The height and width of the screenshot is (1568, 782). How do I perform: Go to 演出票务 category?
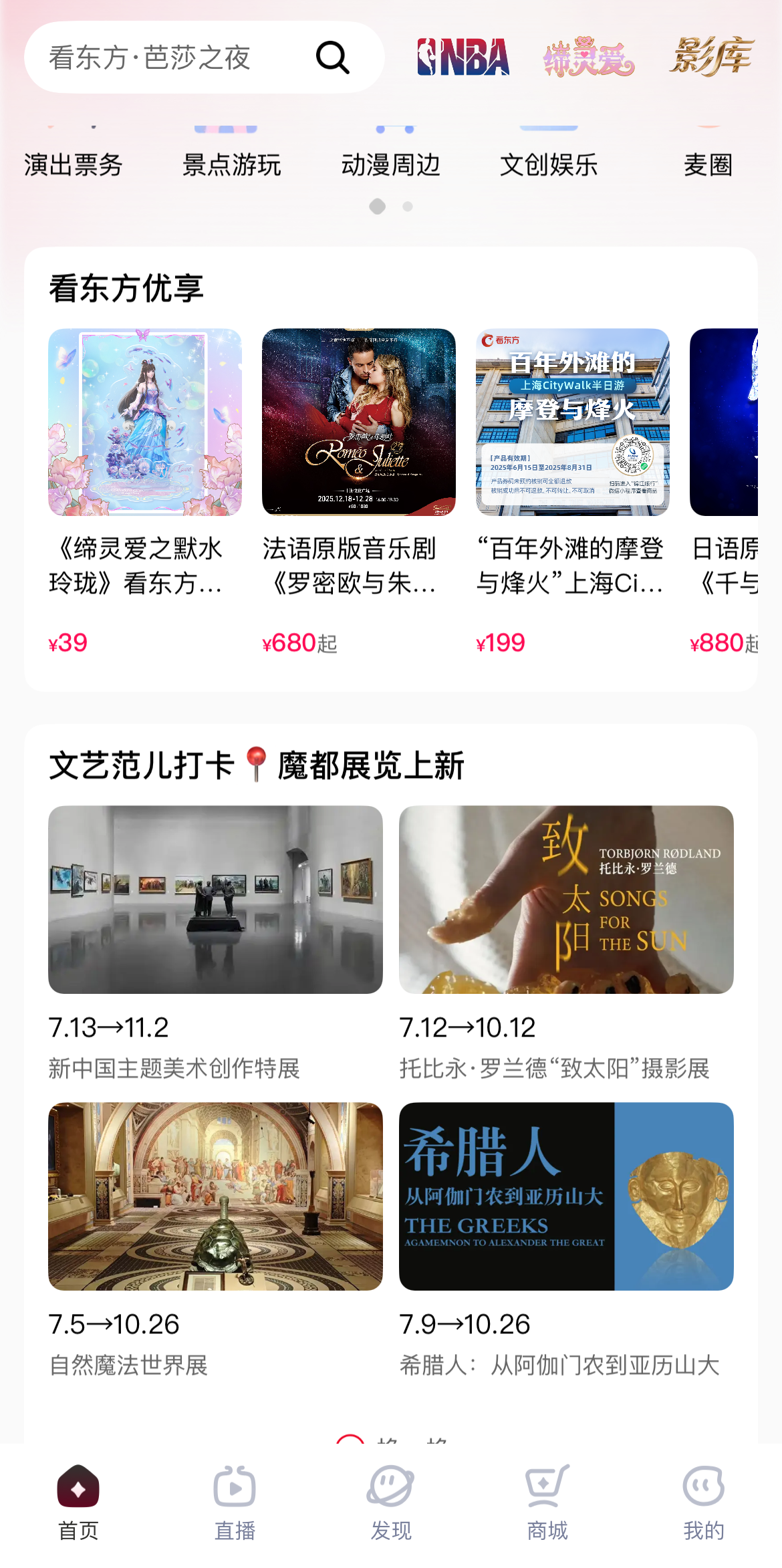point(74,164)
